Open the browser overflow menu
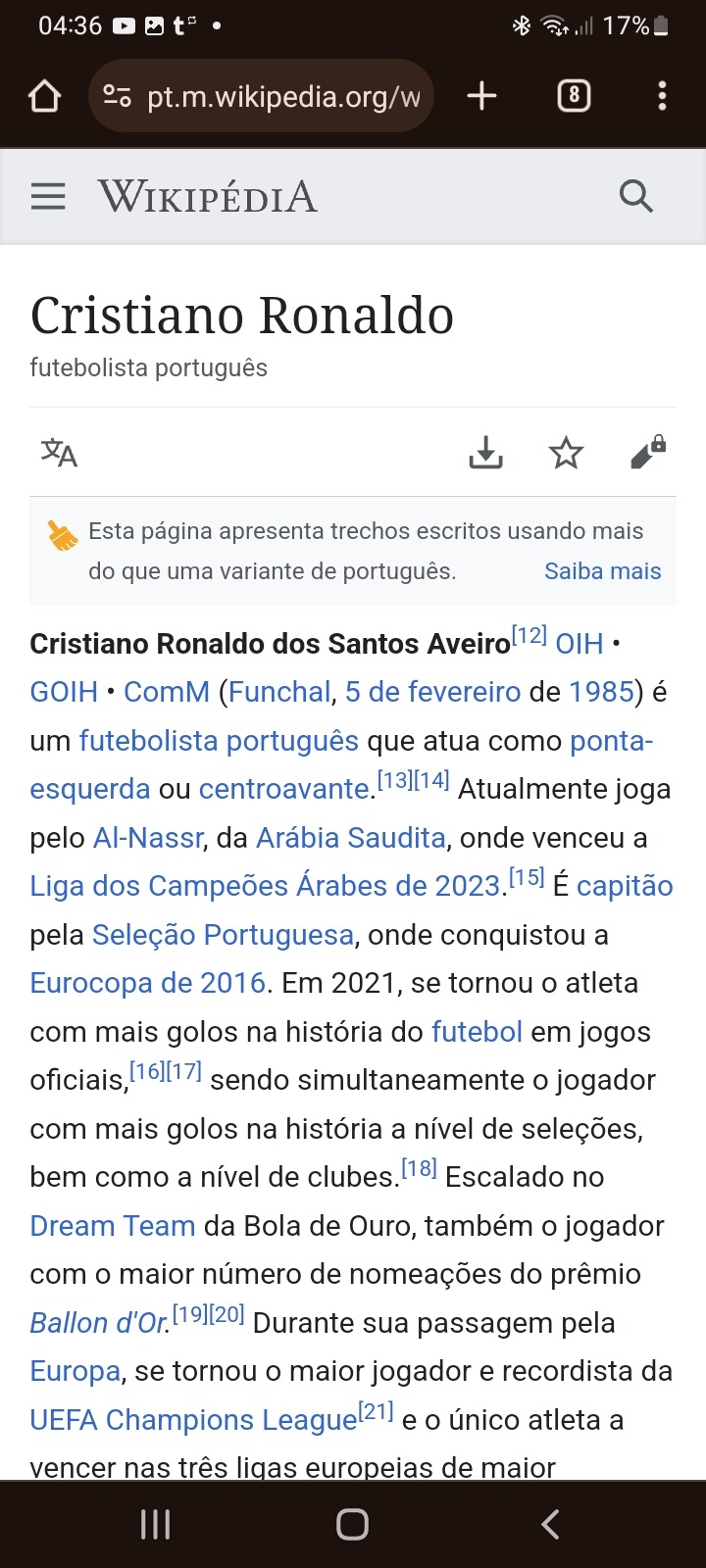The height and width of the screenshot is (1568, 706). pyautogui.click(x=662, y=96)
